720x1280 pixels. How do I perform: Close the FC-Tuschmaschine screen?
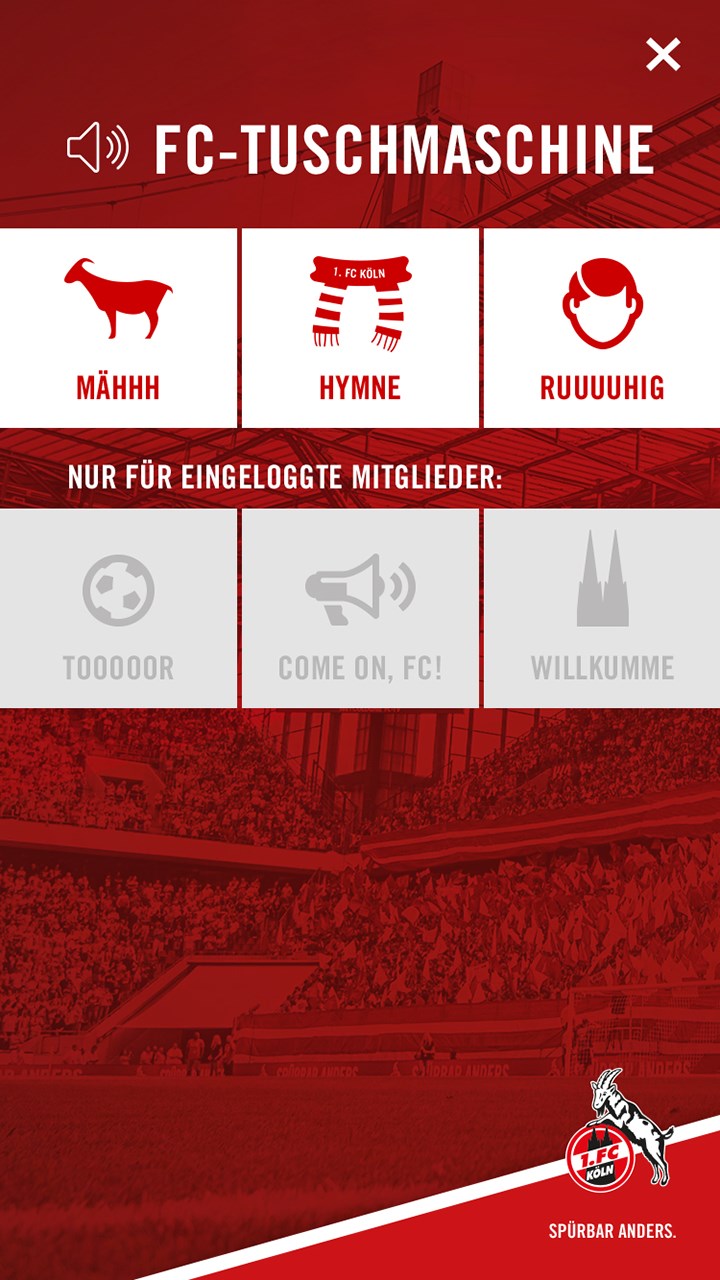coord(663,55)
